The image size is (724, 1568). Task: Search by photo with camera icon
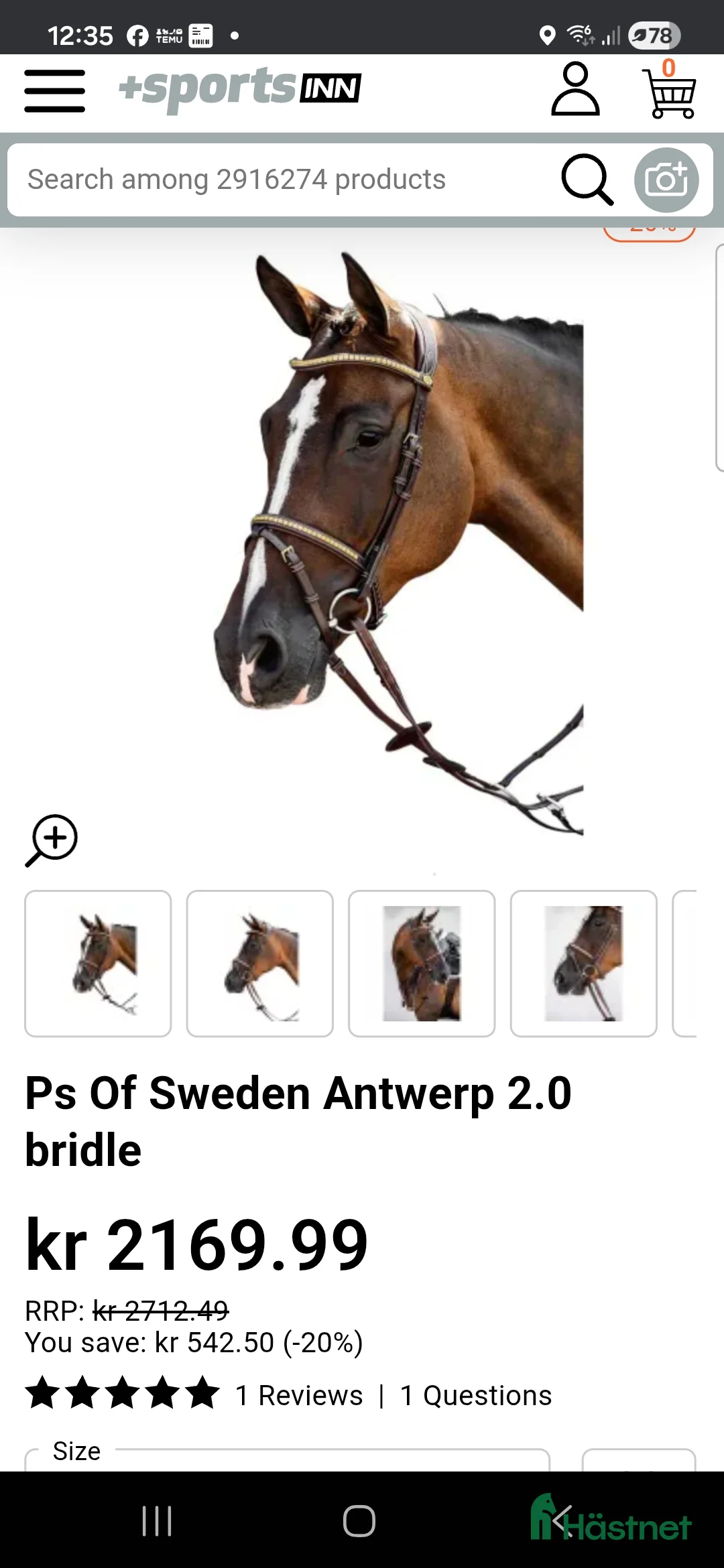(666, 180)
